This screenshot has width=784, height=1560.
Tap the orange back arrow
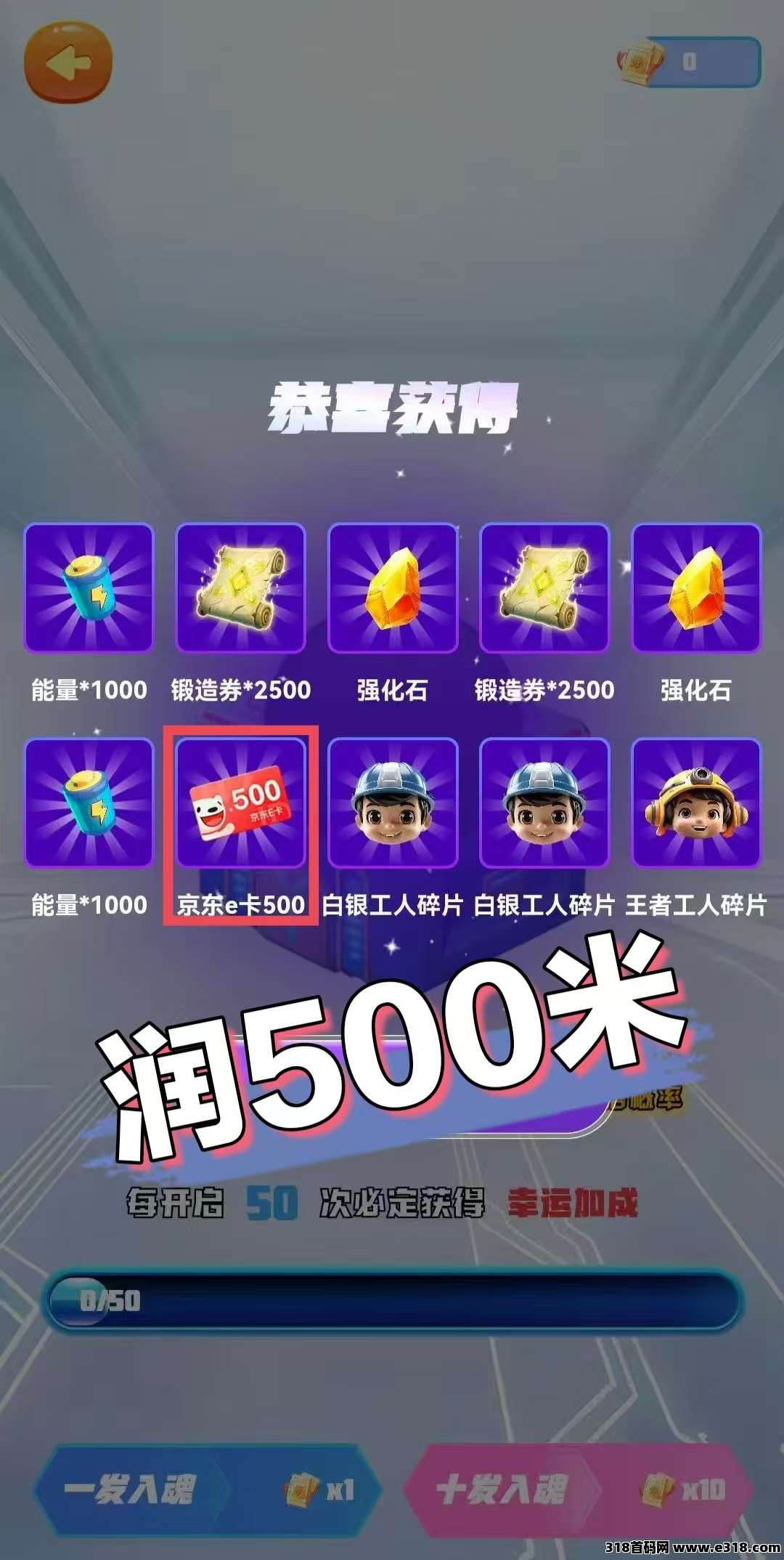(x=68, y=62)
